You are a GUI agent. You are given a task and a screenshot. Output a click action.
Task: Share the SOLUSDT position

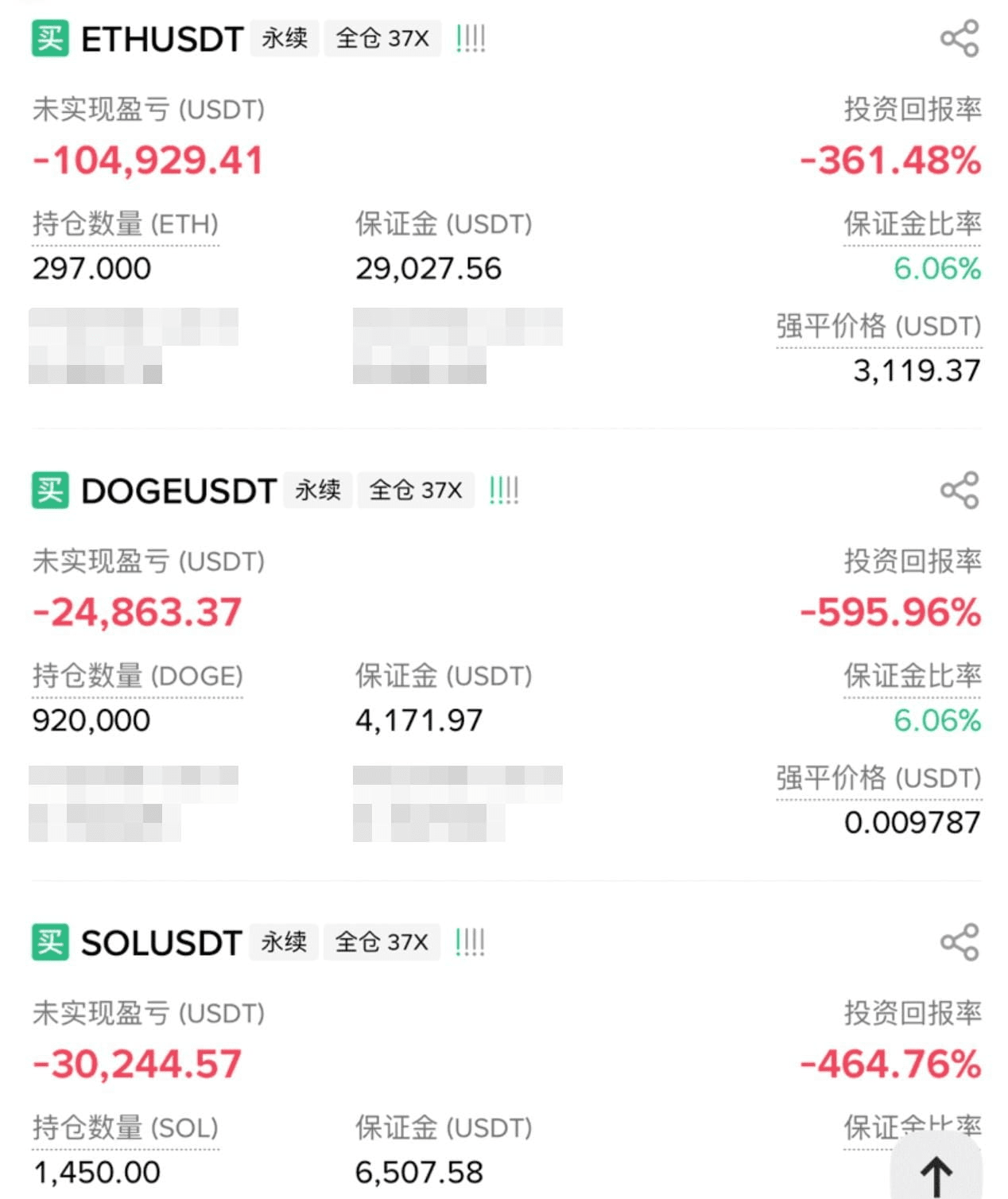pyautogui.click(x=959, y=942)
